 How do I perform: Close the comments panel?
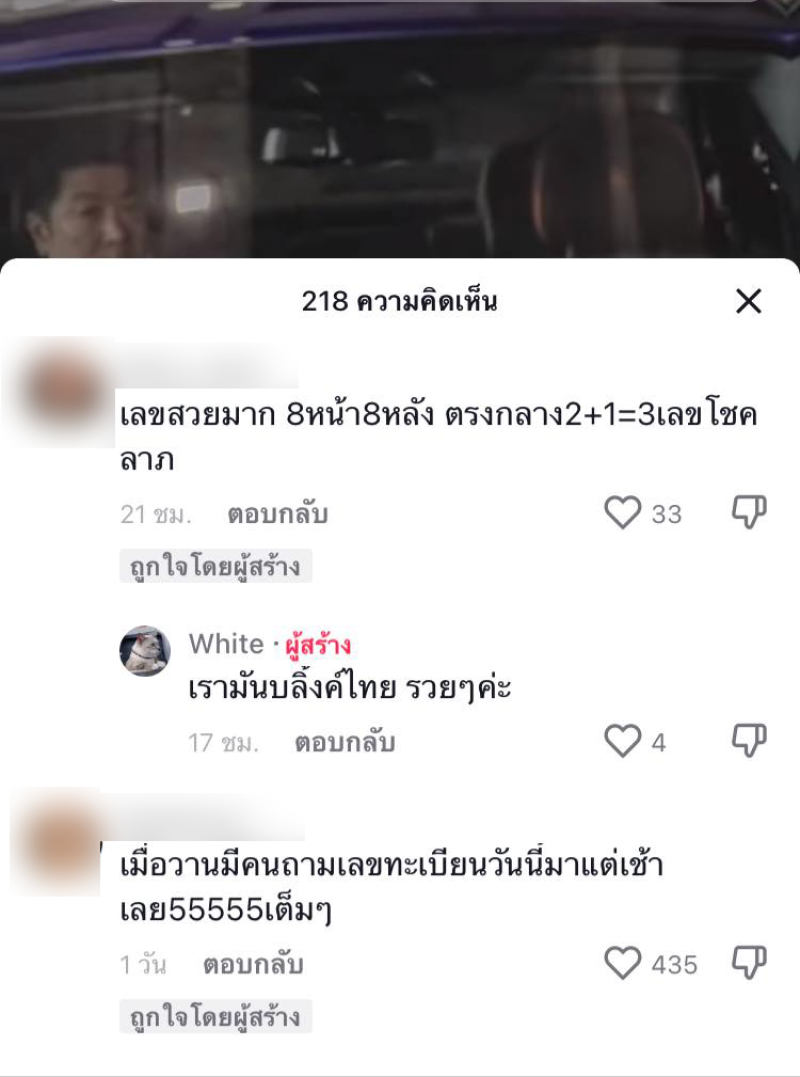[x=748, y=301]
